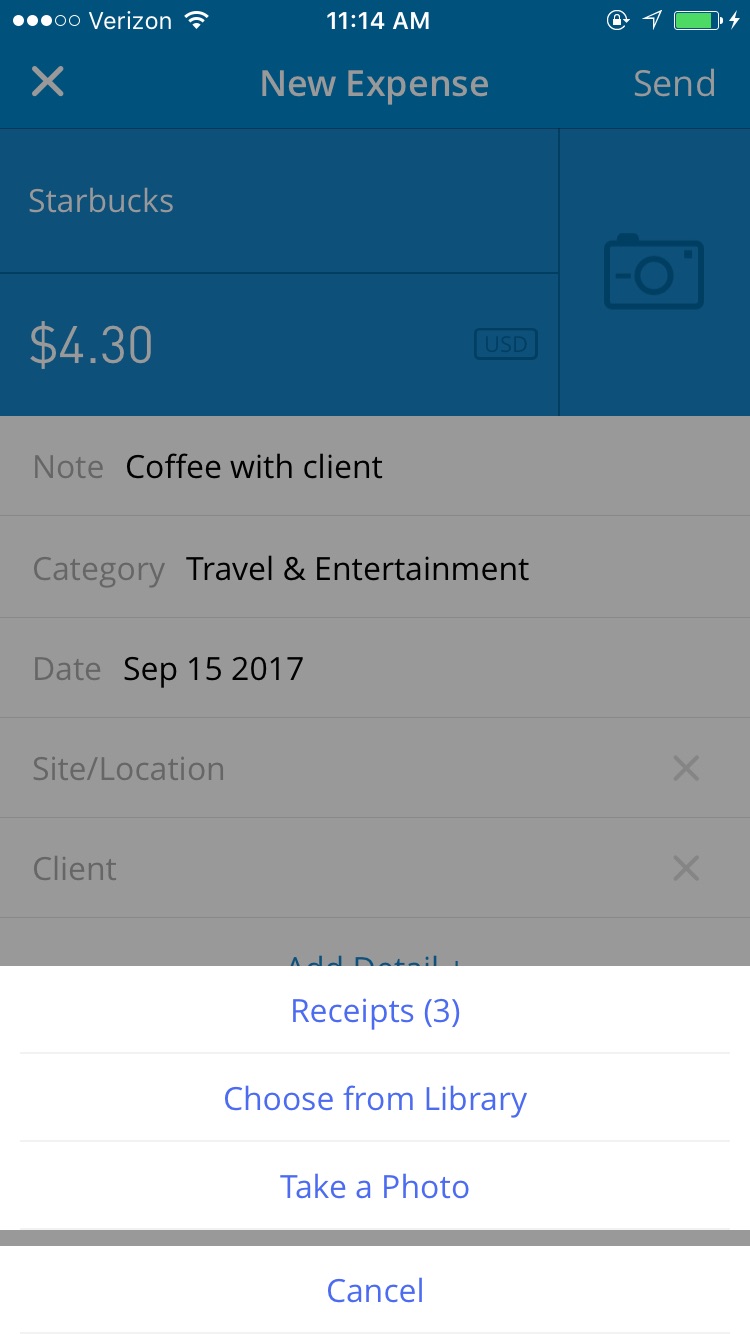Select Take a Photo
The height and width of the screenshot is (1334, 750).
click(375, 1186)
